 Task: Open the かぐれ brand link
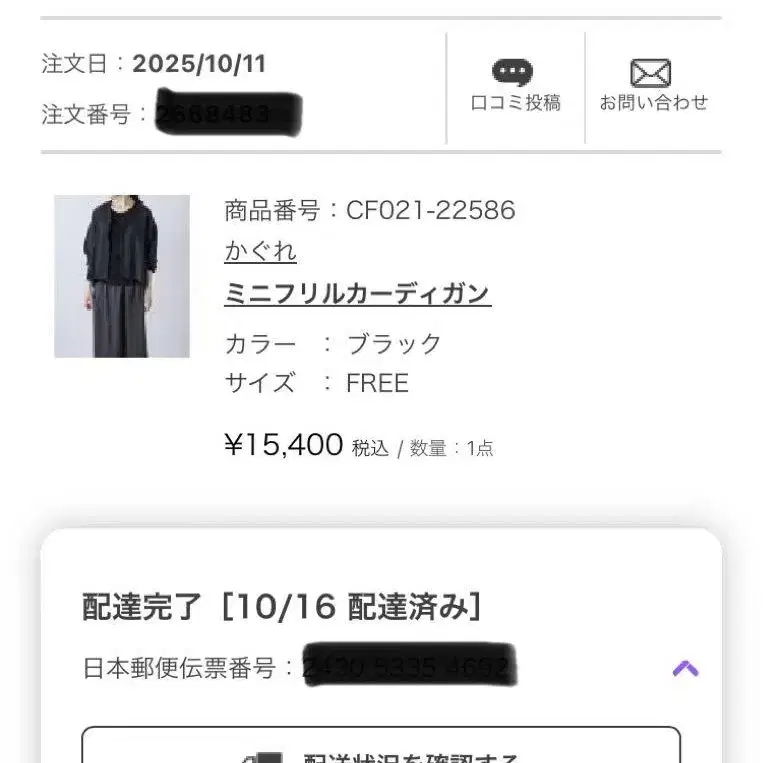click(260, 251)
